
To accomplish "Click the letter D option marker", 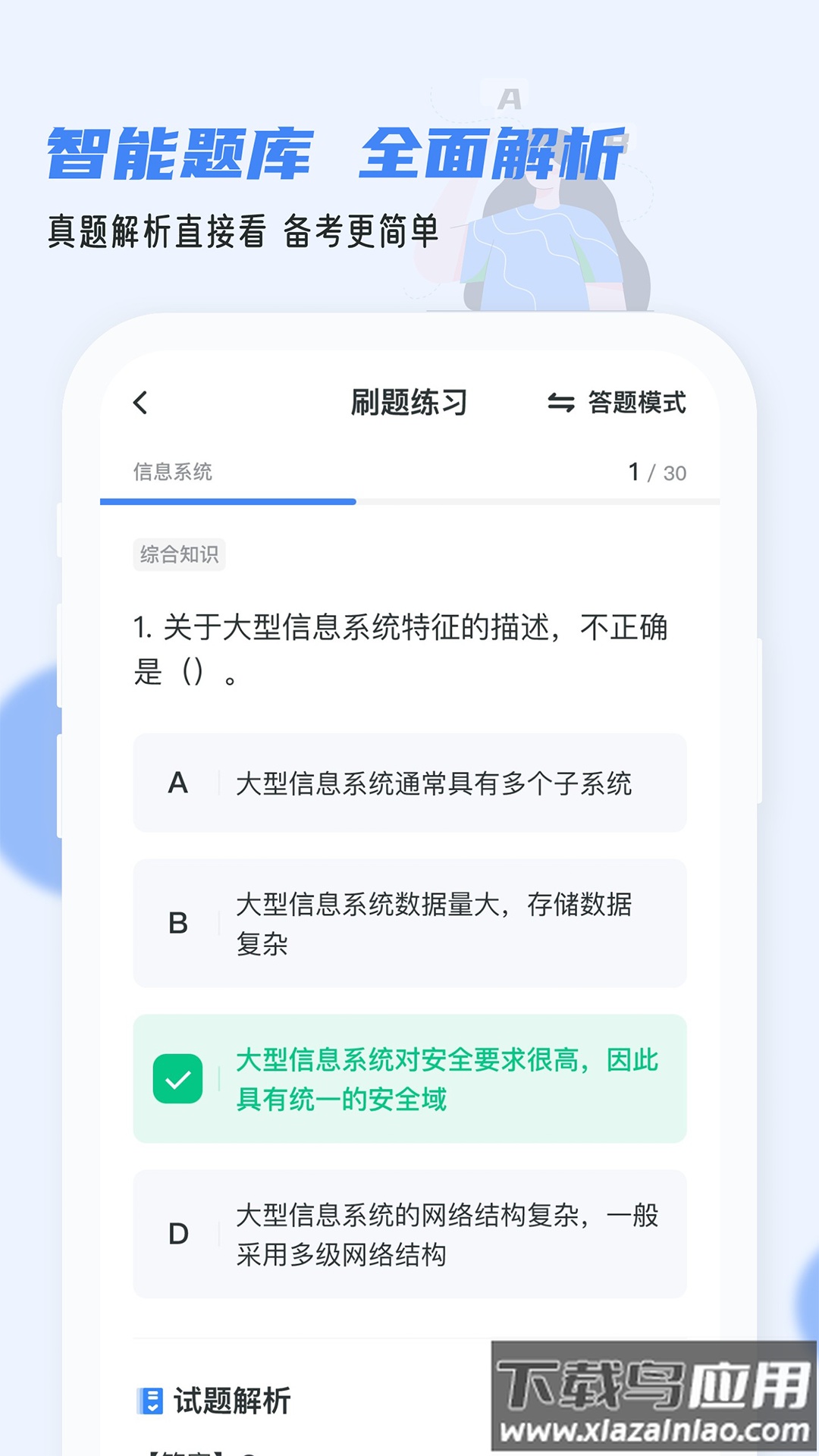I will 179,1232.
